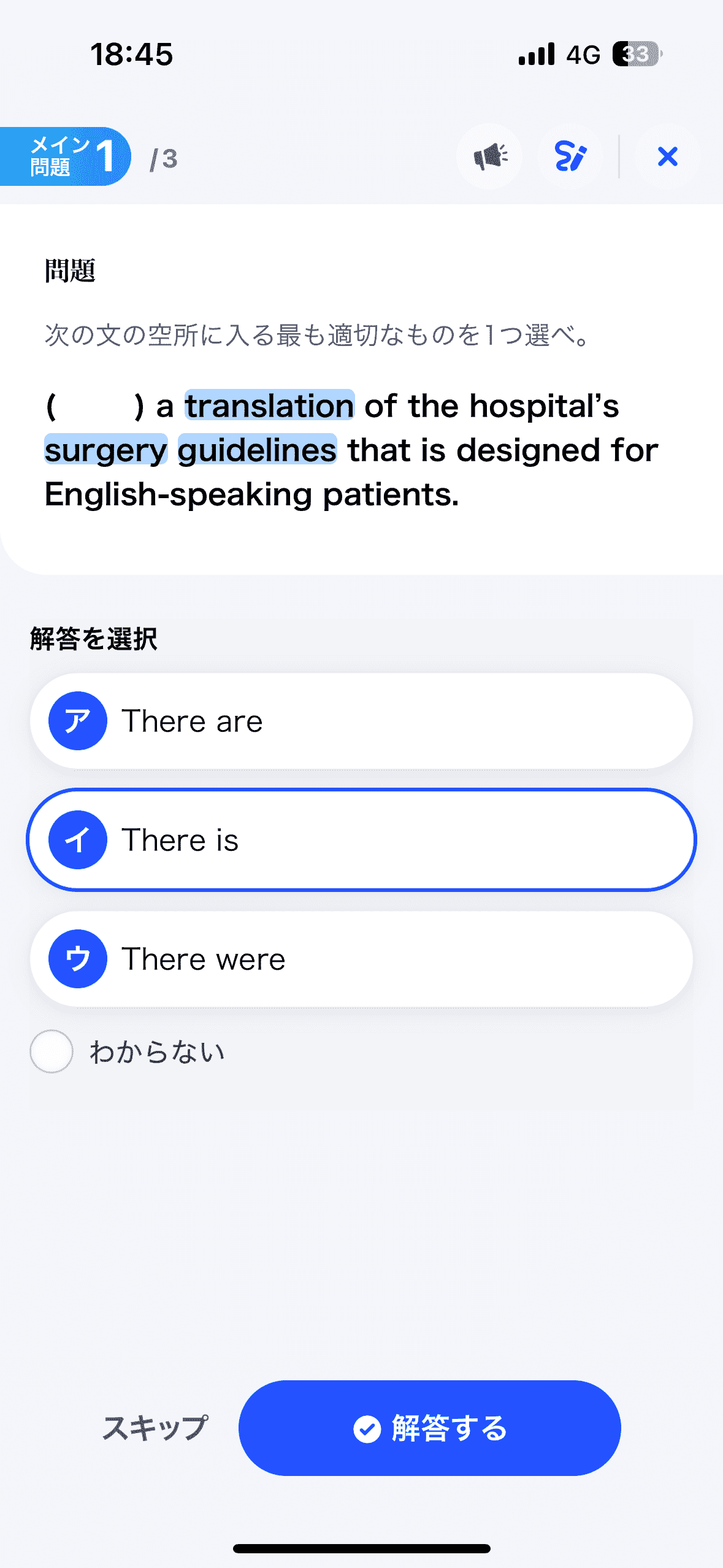The height and width of the screenshot is (1568, 723).
Task: Open the handwriting memo tool
Action: pyautogui.click(x=570, y=157)
